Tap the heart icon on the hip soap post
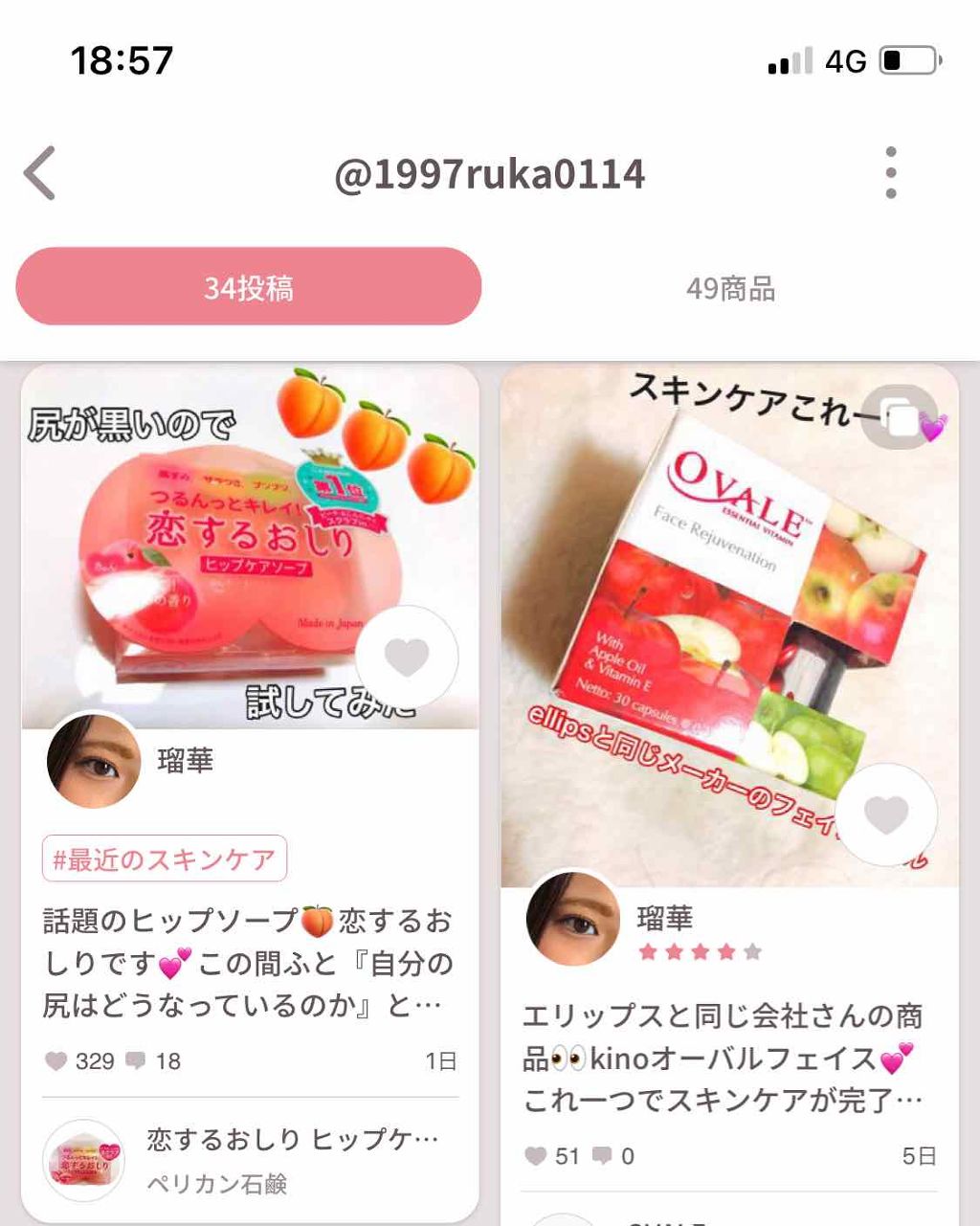The height and width of the screenshot is (1226, 980). pyautogui.click(x=409, y=657)
